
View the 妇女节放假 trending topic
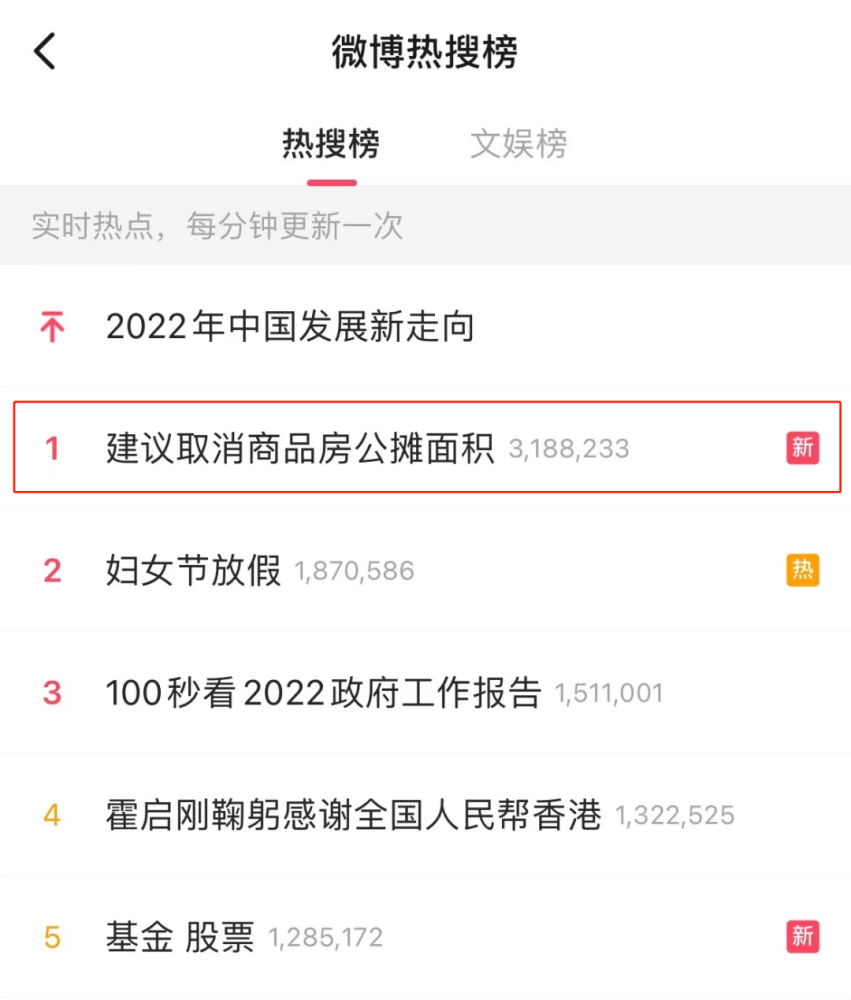194,571
